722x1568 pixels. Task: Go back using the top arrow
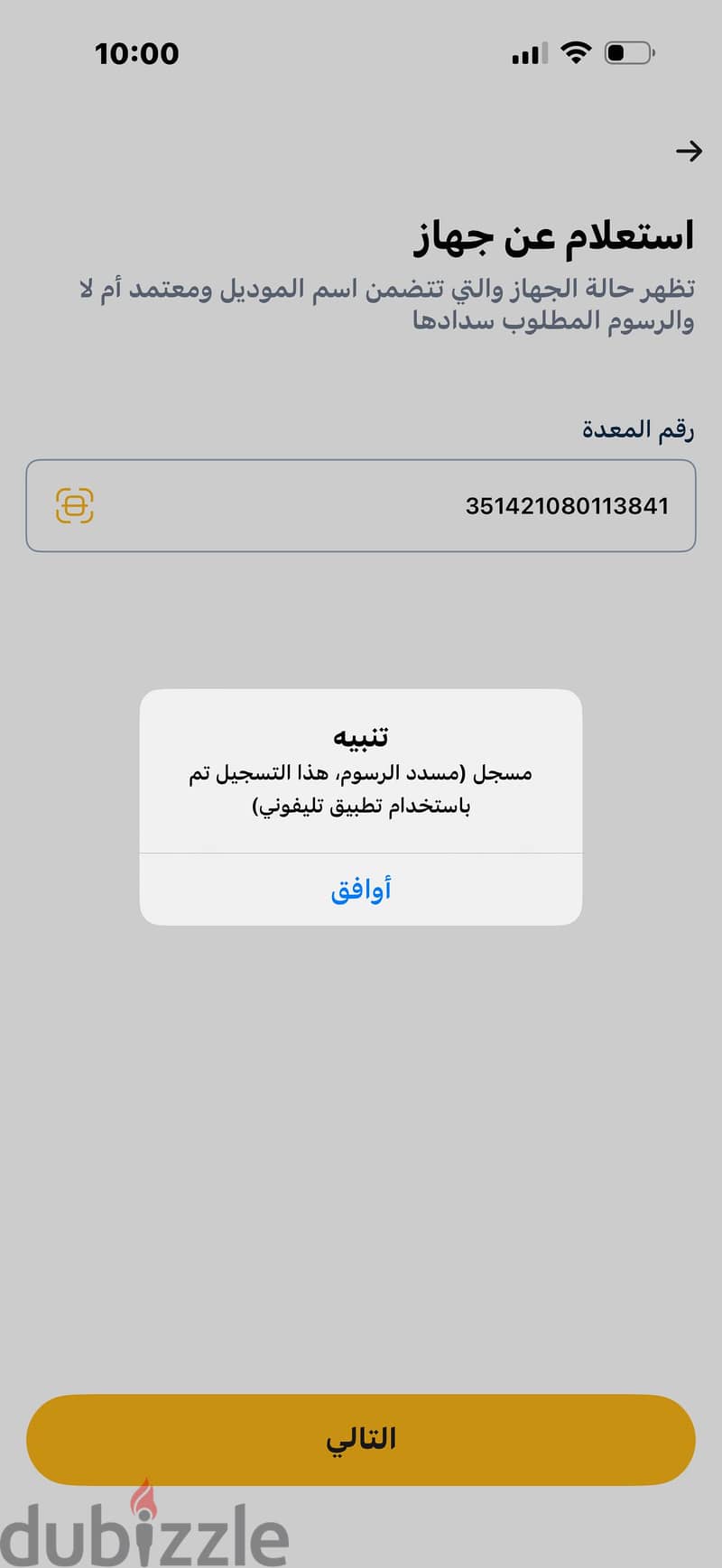point(689,151)
